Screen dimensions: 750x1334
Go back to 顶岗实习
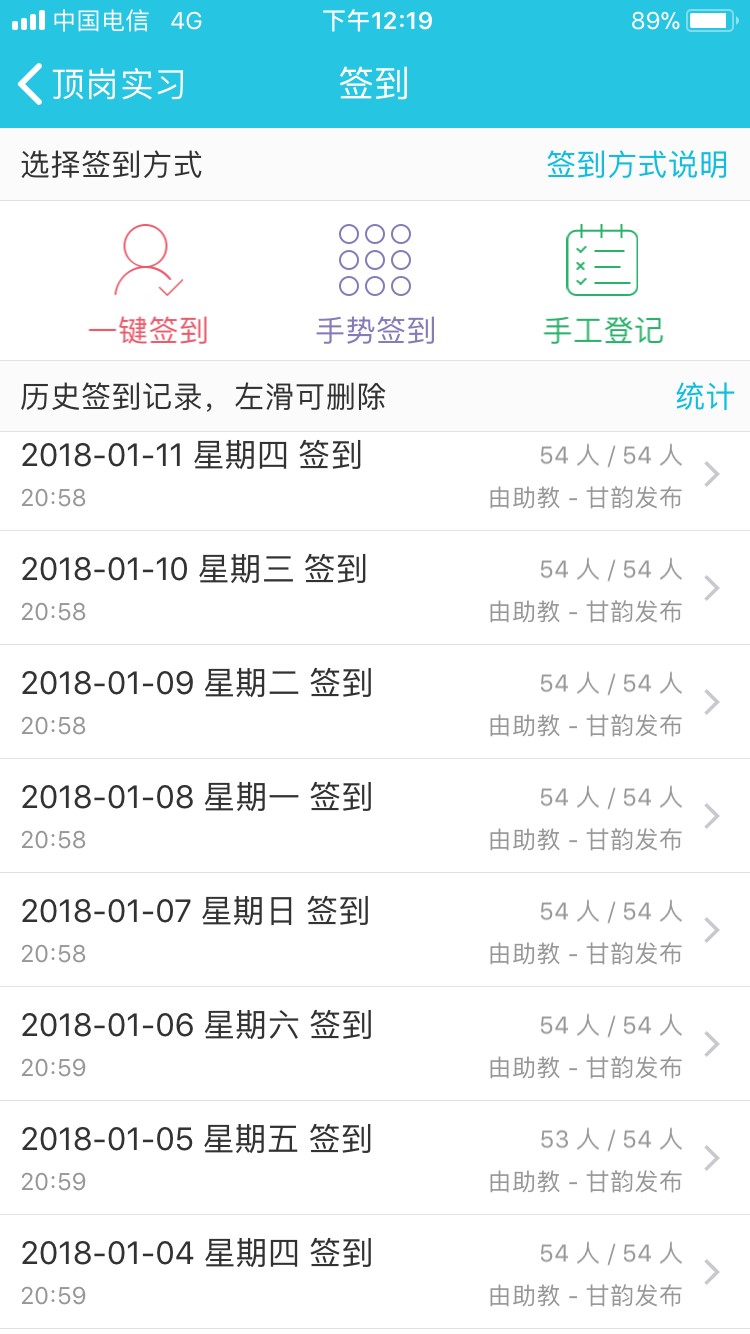[102, 84]
